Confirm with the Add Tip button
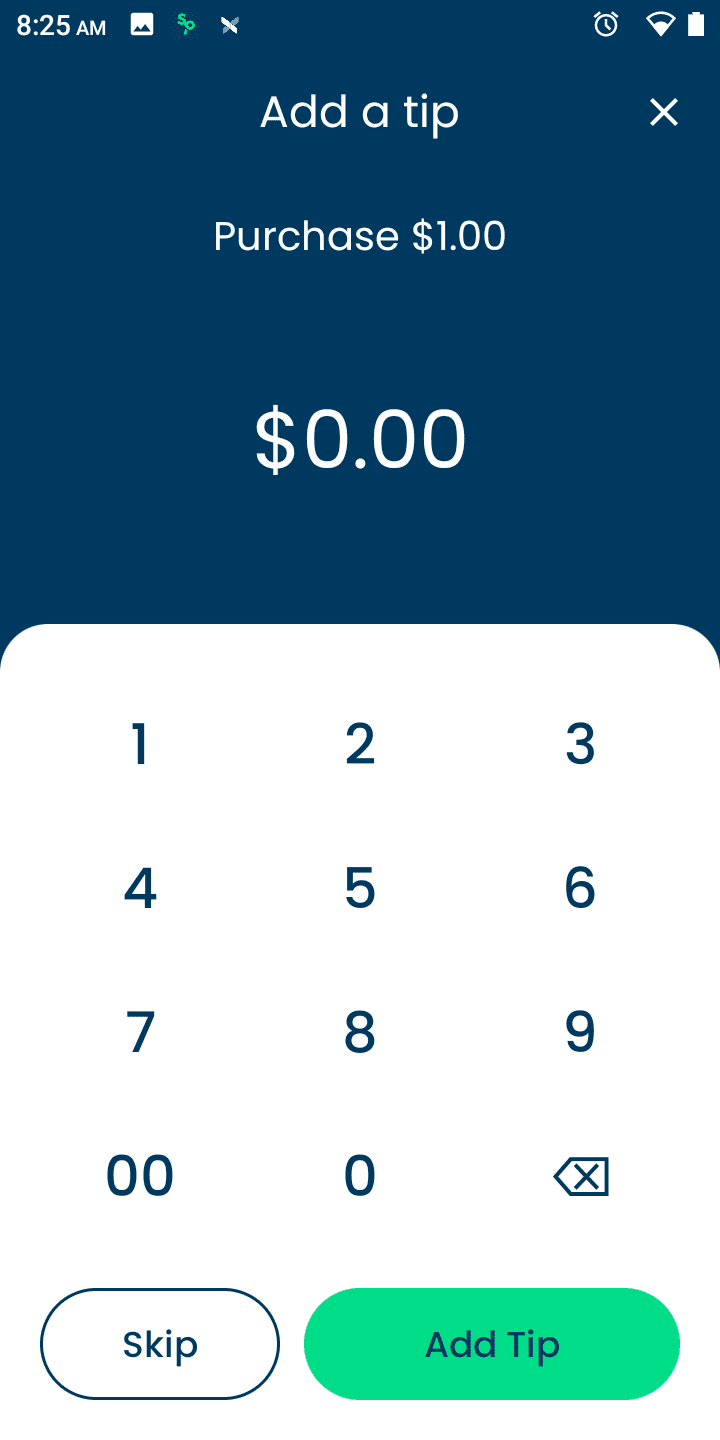This screenshot has width=720, height=1440. [x=492, y=1344]
